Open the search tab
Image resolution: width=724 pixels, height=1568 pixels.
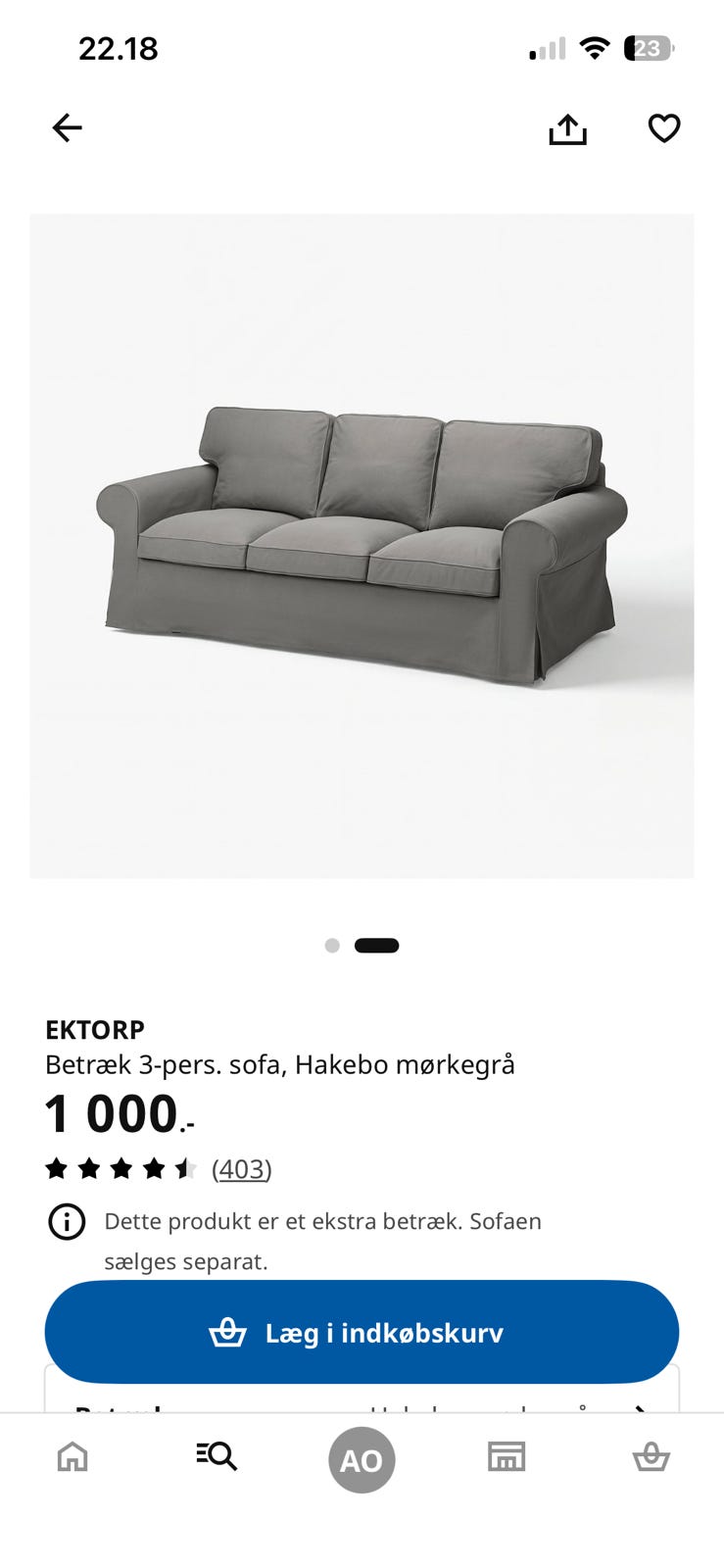(217, 1456)
